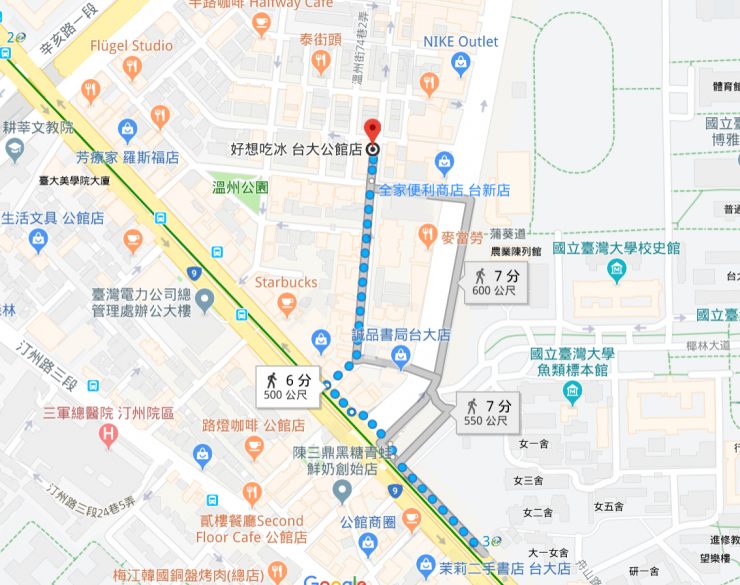Screen dimensions: 740x585
Task: Open 臺灣電力公司總管理處辦公大樓 marker
Action: click(x=205, y=299)
